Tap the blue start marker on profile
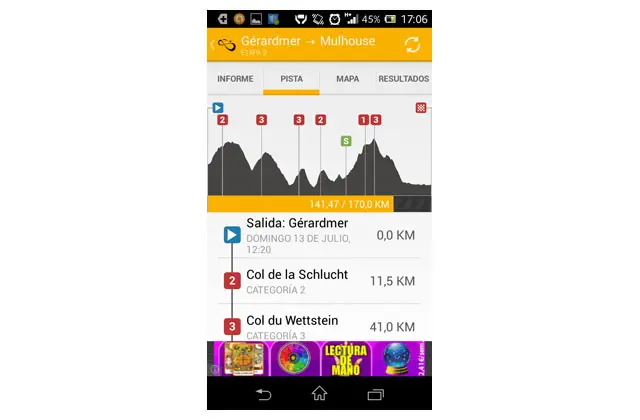Screen dimensions: 640x420 coord(218,107)
